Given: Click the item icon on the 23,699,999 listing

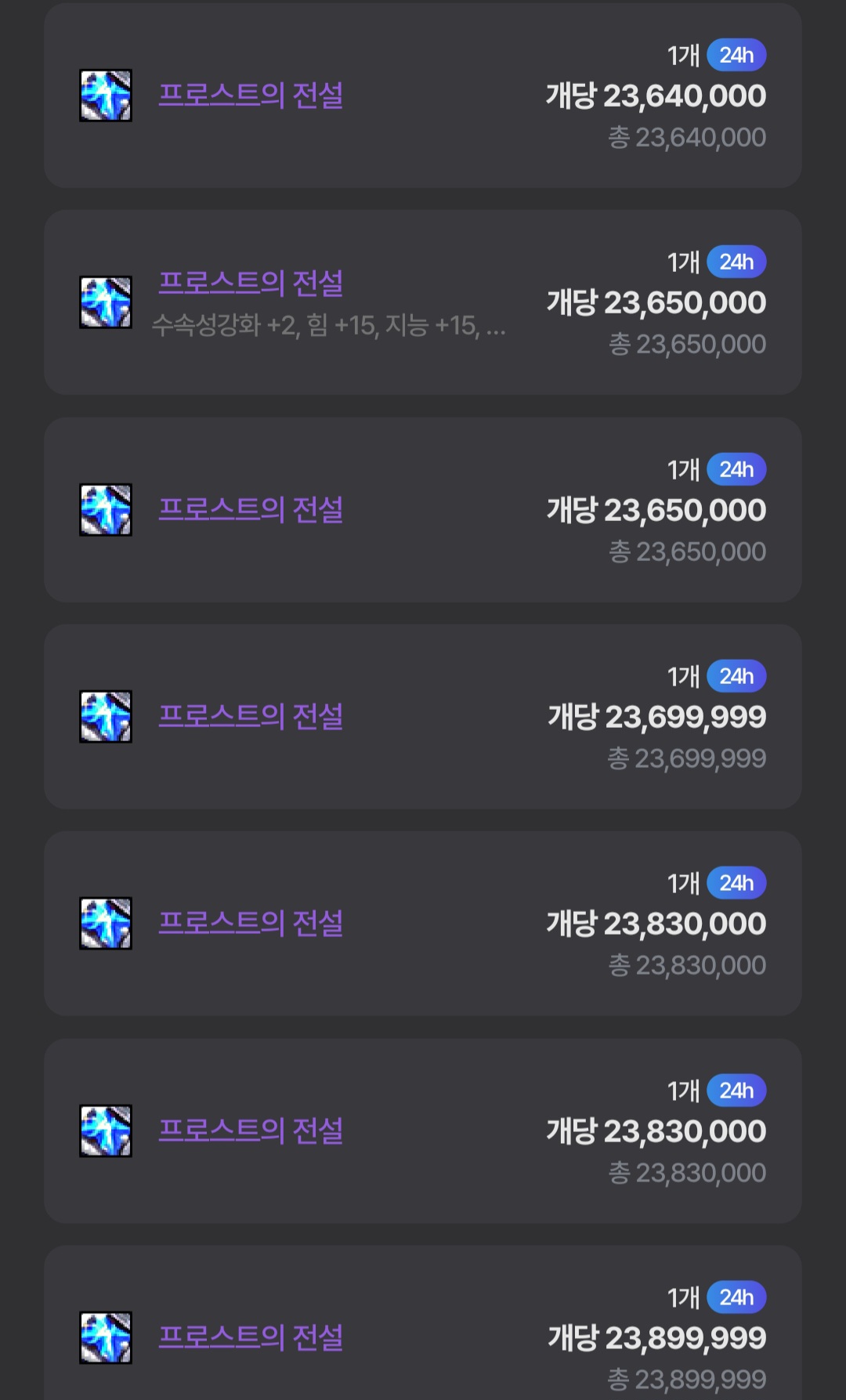Looking at the screenshot, I should point(106,715).
